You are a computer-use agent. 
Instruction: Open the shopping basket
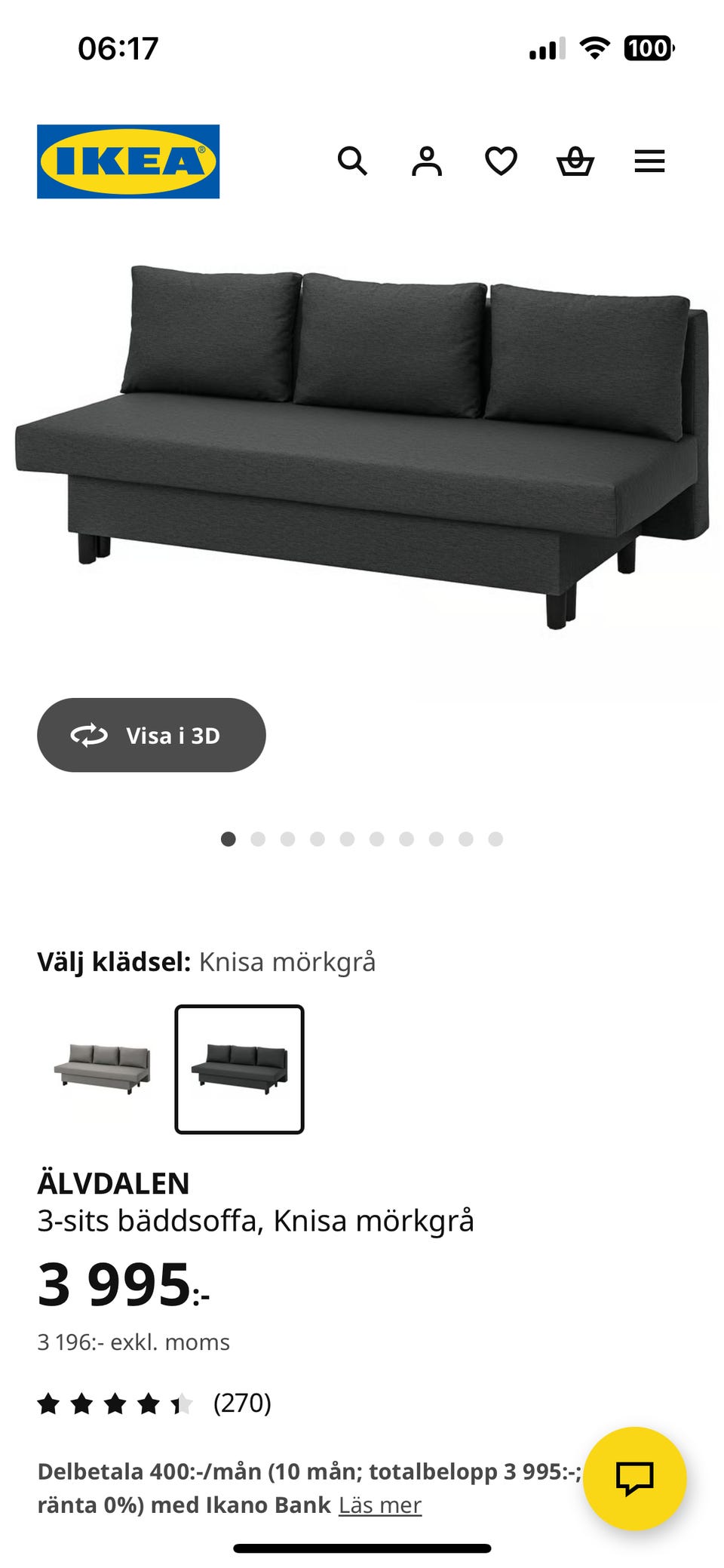pyautogui.click(x=575, y=161)
